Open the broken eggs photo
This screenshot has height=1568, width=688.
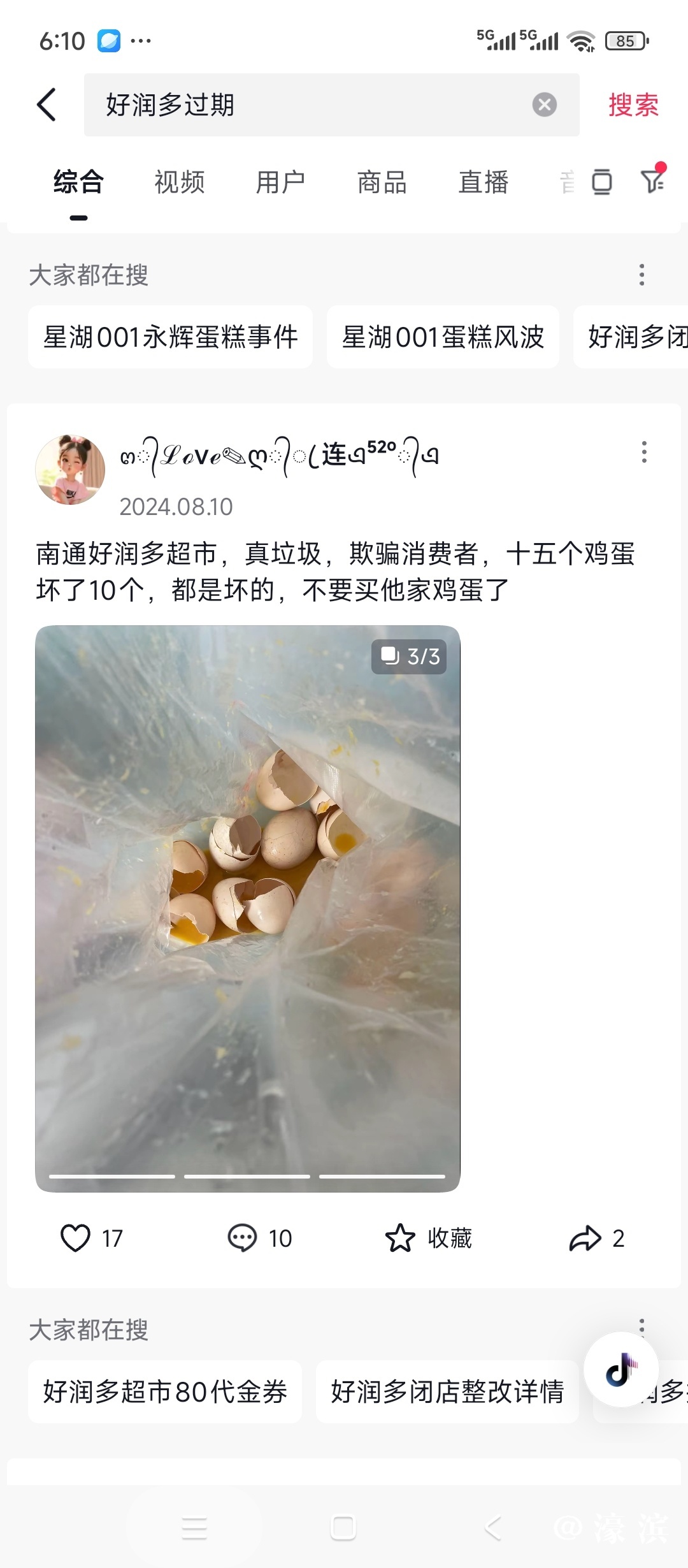247,908
